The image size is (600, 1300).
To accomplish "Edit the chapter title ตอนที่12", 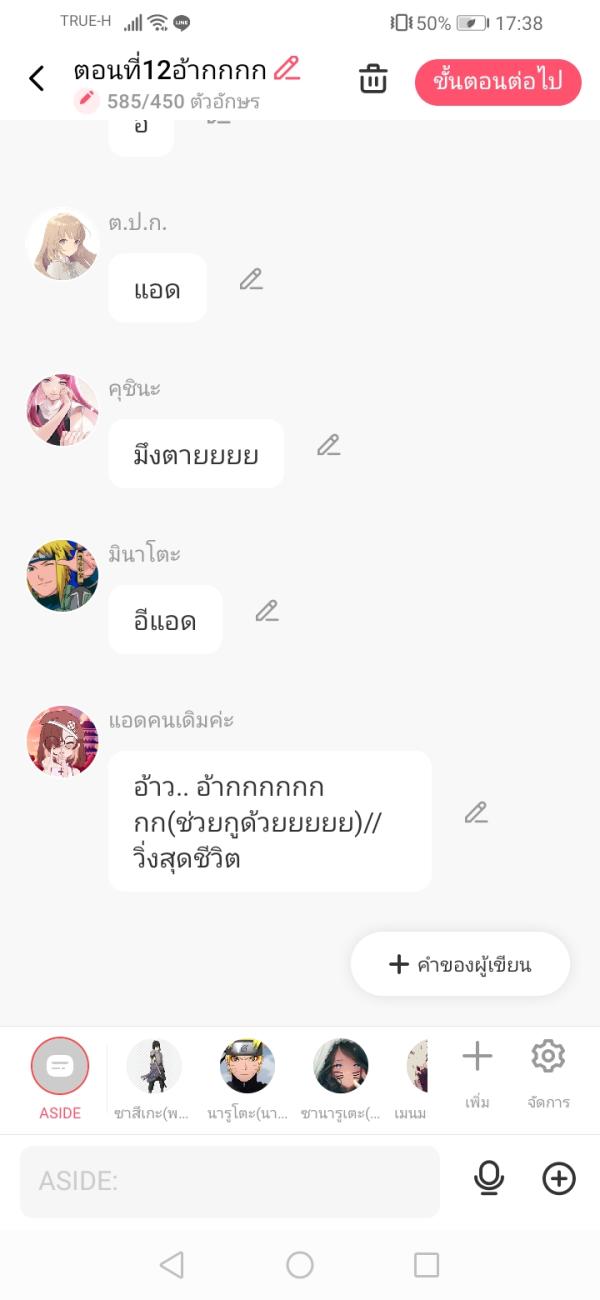I will click(287, 69).
